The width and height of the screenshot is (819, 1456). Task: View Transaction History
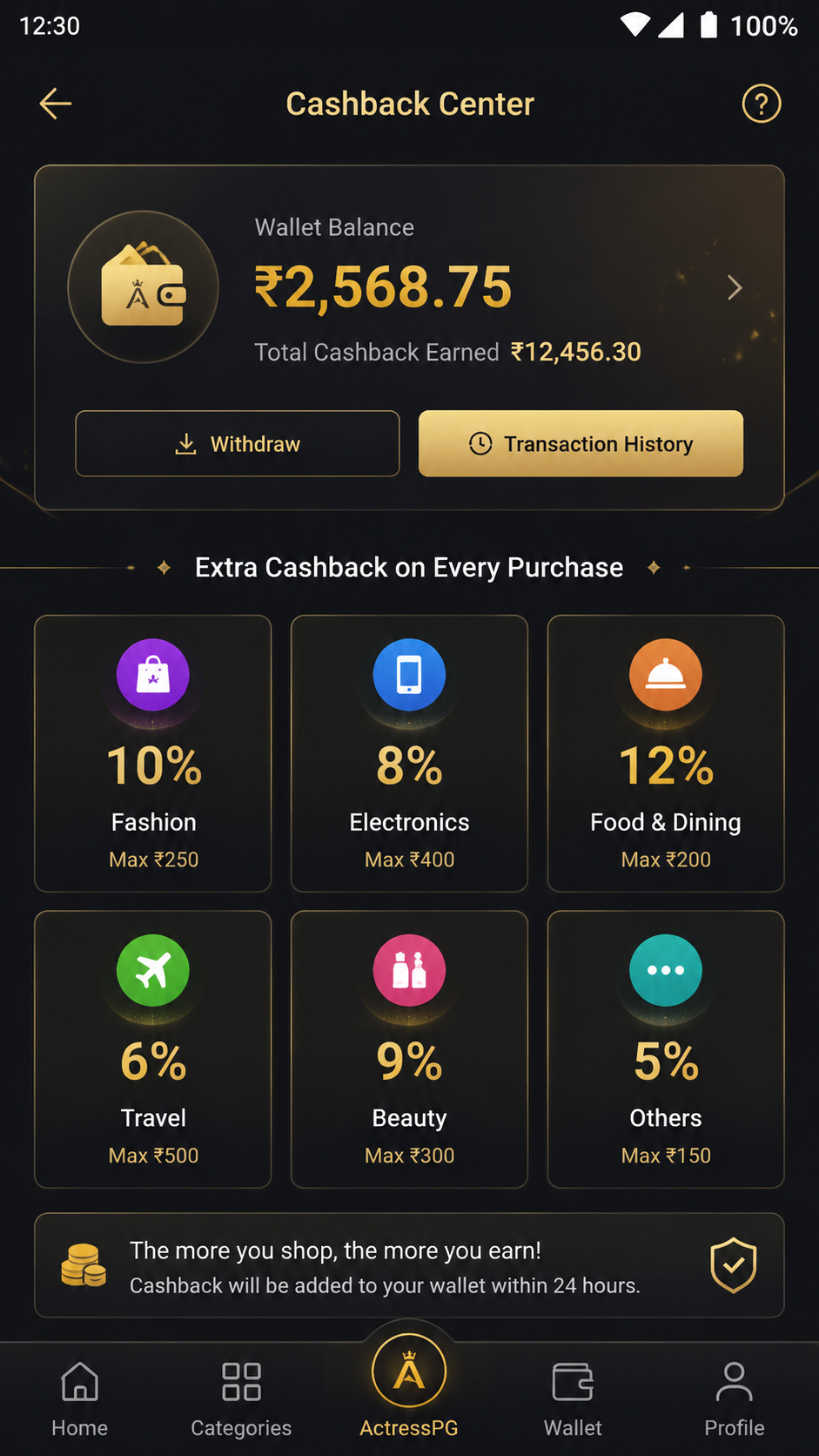tap(581, 444)
